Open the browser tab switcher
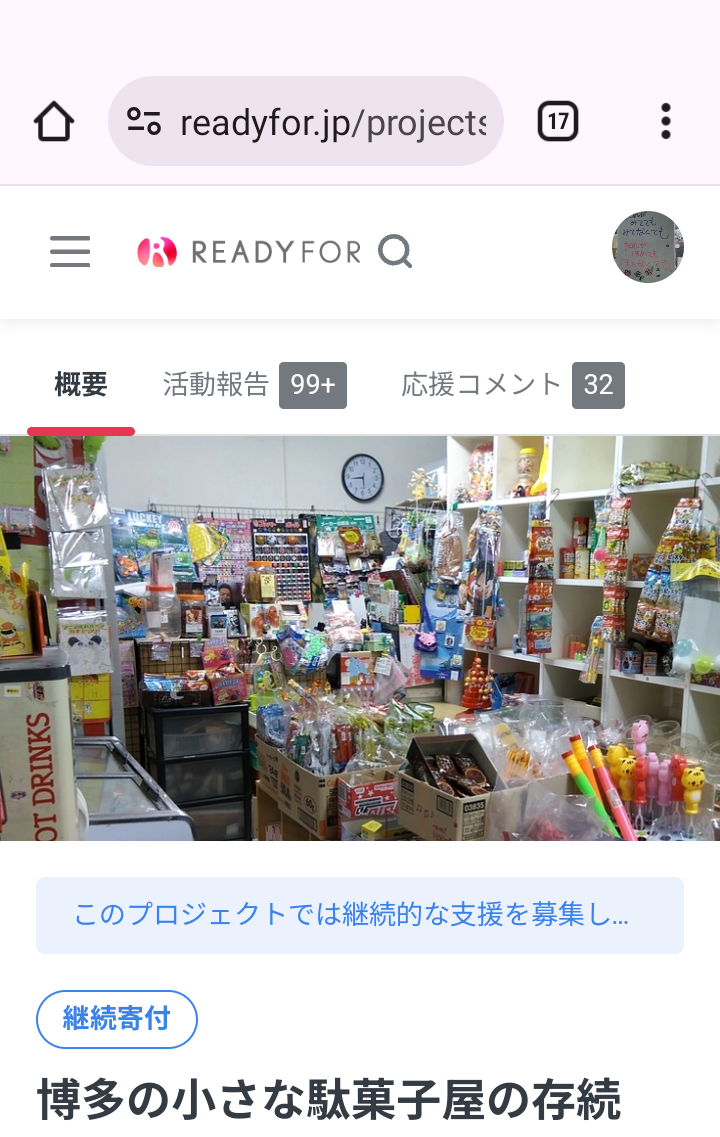The height and width of the screenshot is (1137, 720). 558,122
